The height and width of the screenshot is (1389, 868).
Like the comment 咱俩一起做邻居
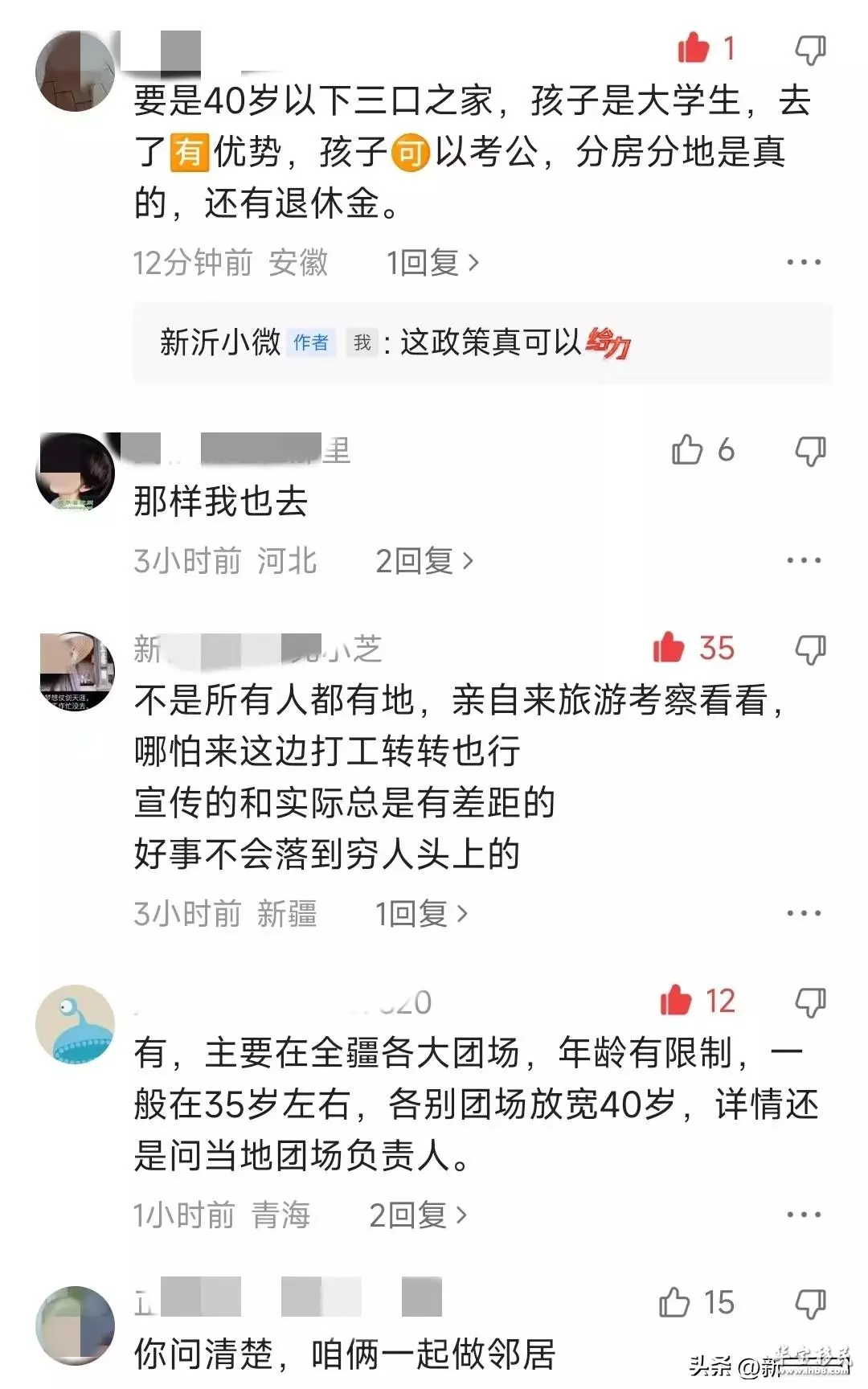pyautogui.click(x=675, y=1302)
